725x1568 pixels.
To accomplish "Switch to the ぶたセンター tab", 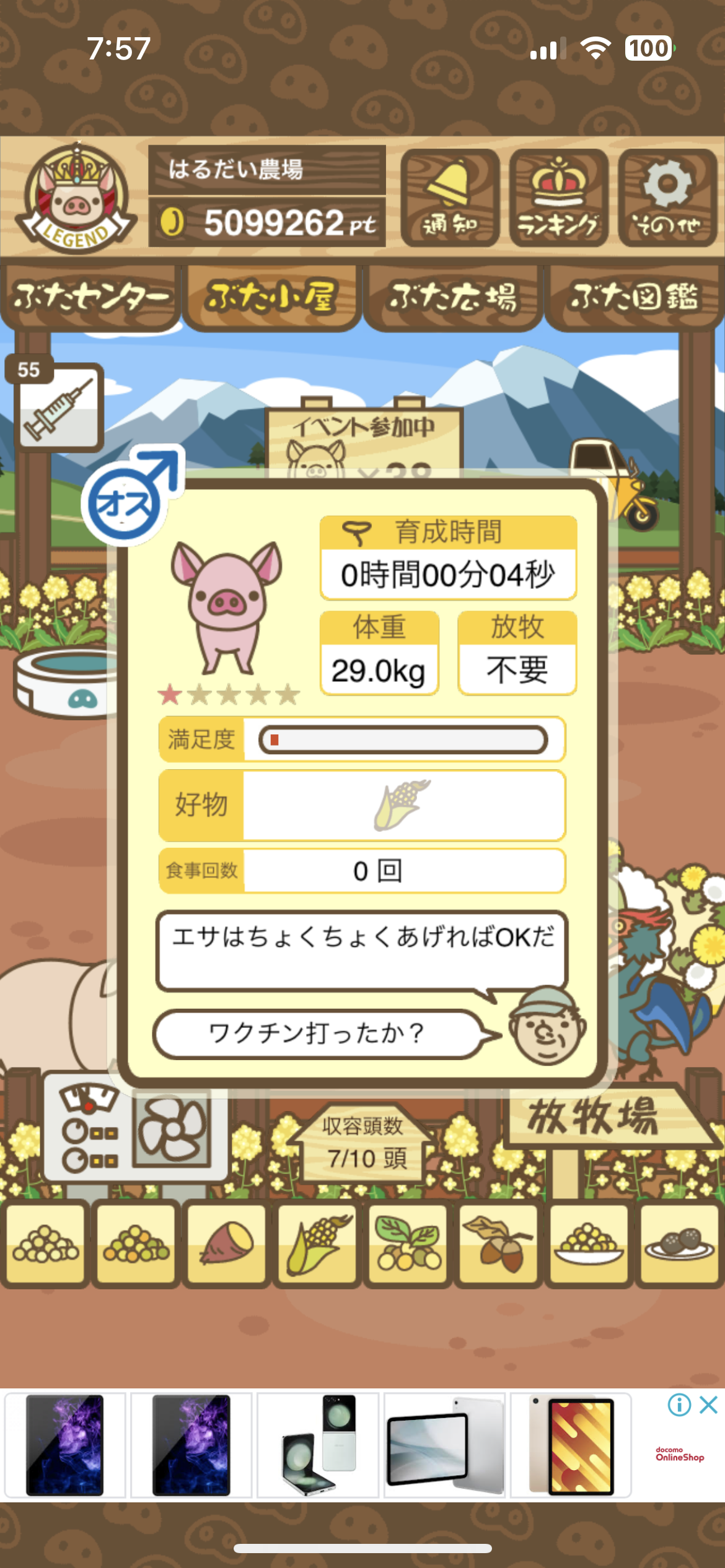I will tap(90, 297).
